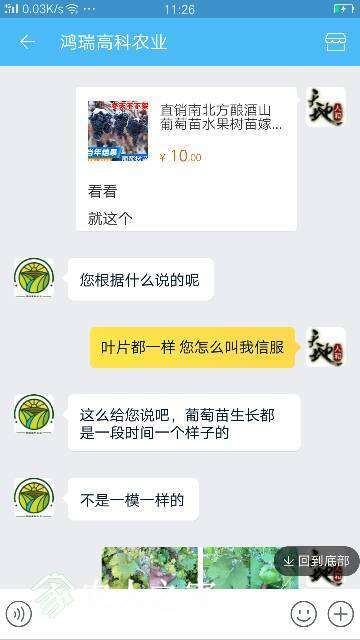The width and height of the screenshot is (360, 640).
Task: Open the plus attachment menu
Action: (341, 613)
